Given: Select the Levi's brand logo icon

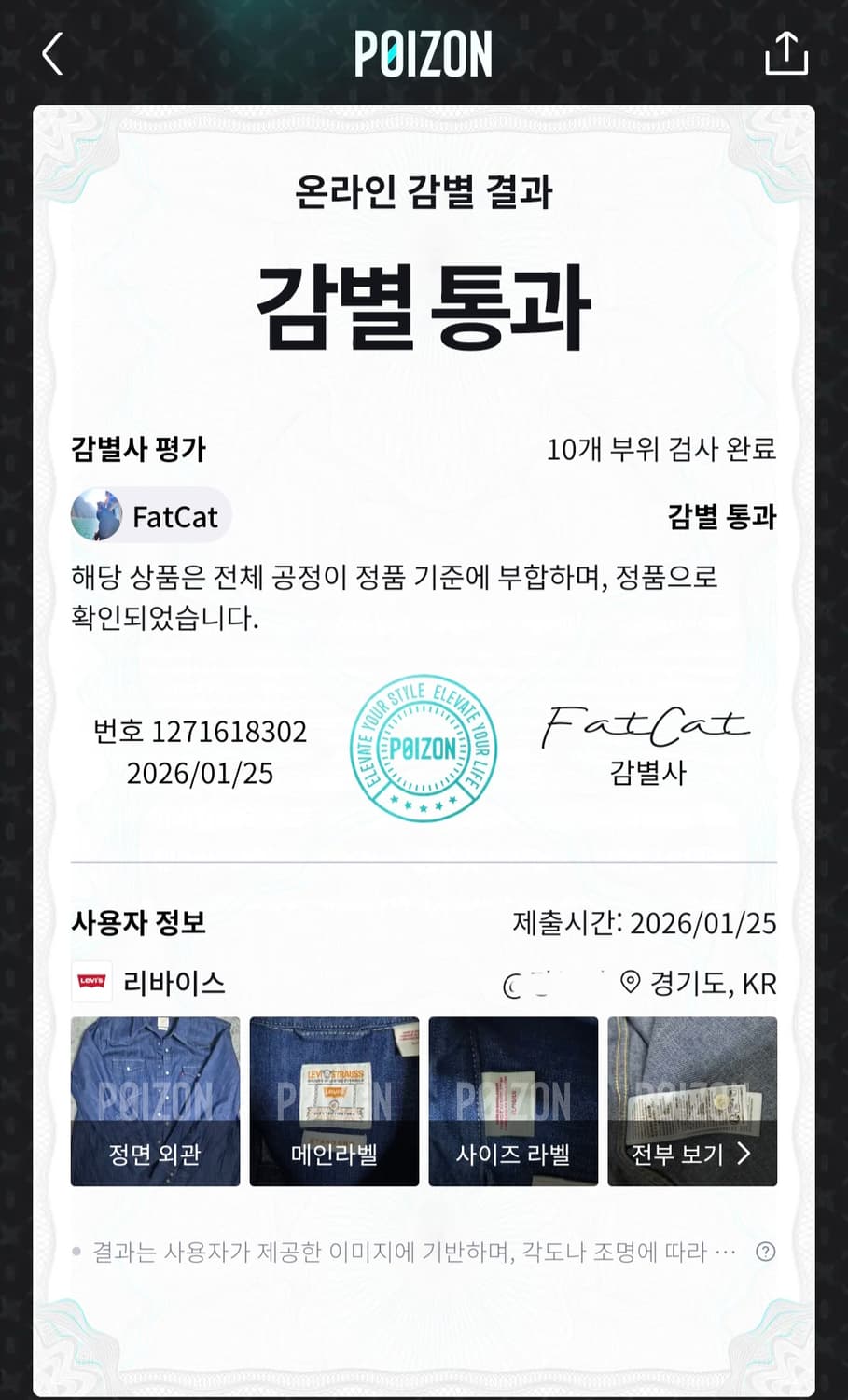Looking at the screenshot, I should click(x=90, y=982).
